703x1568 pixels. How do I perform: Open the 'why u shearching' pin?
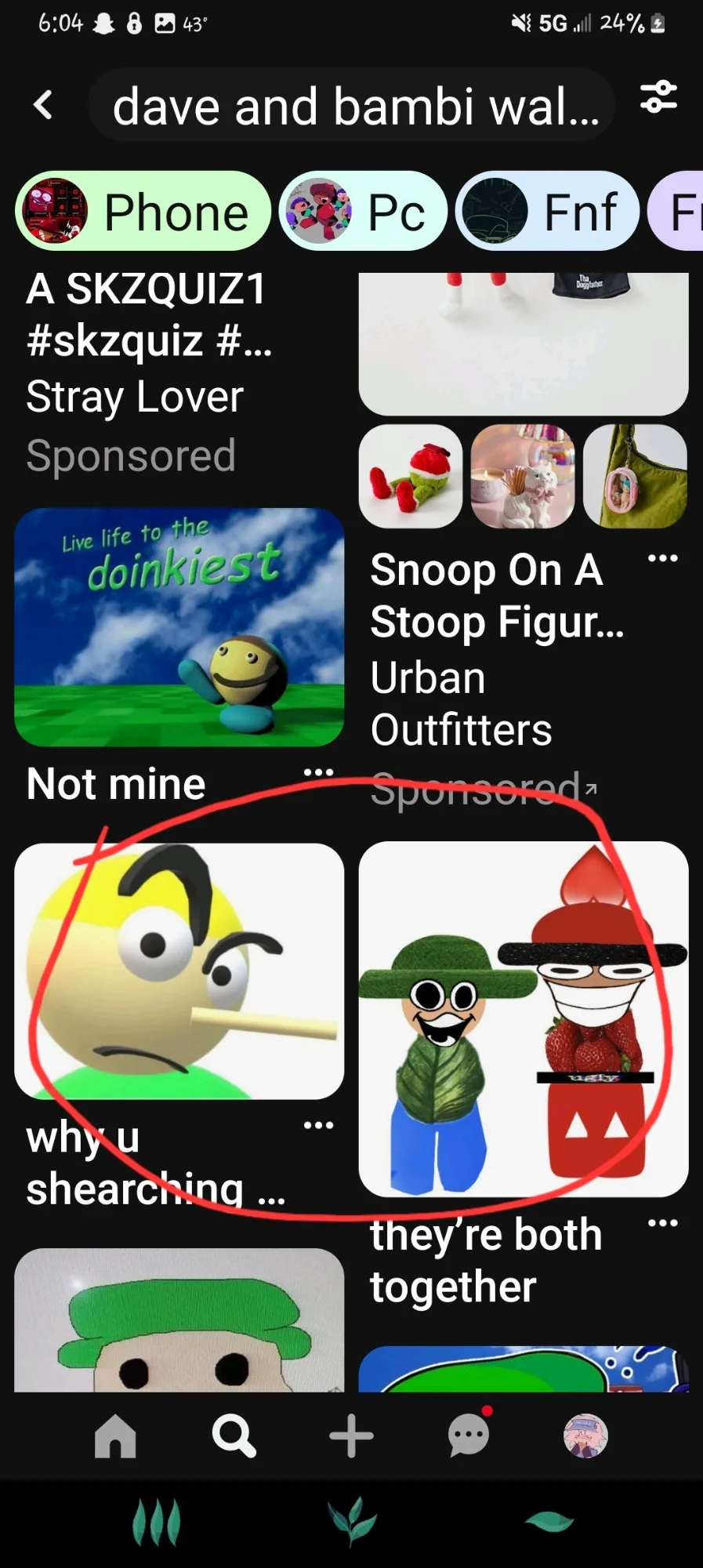click(x=179, y=971)
